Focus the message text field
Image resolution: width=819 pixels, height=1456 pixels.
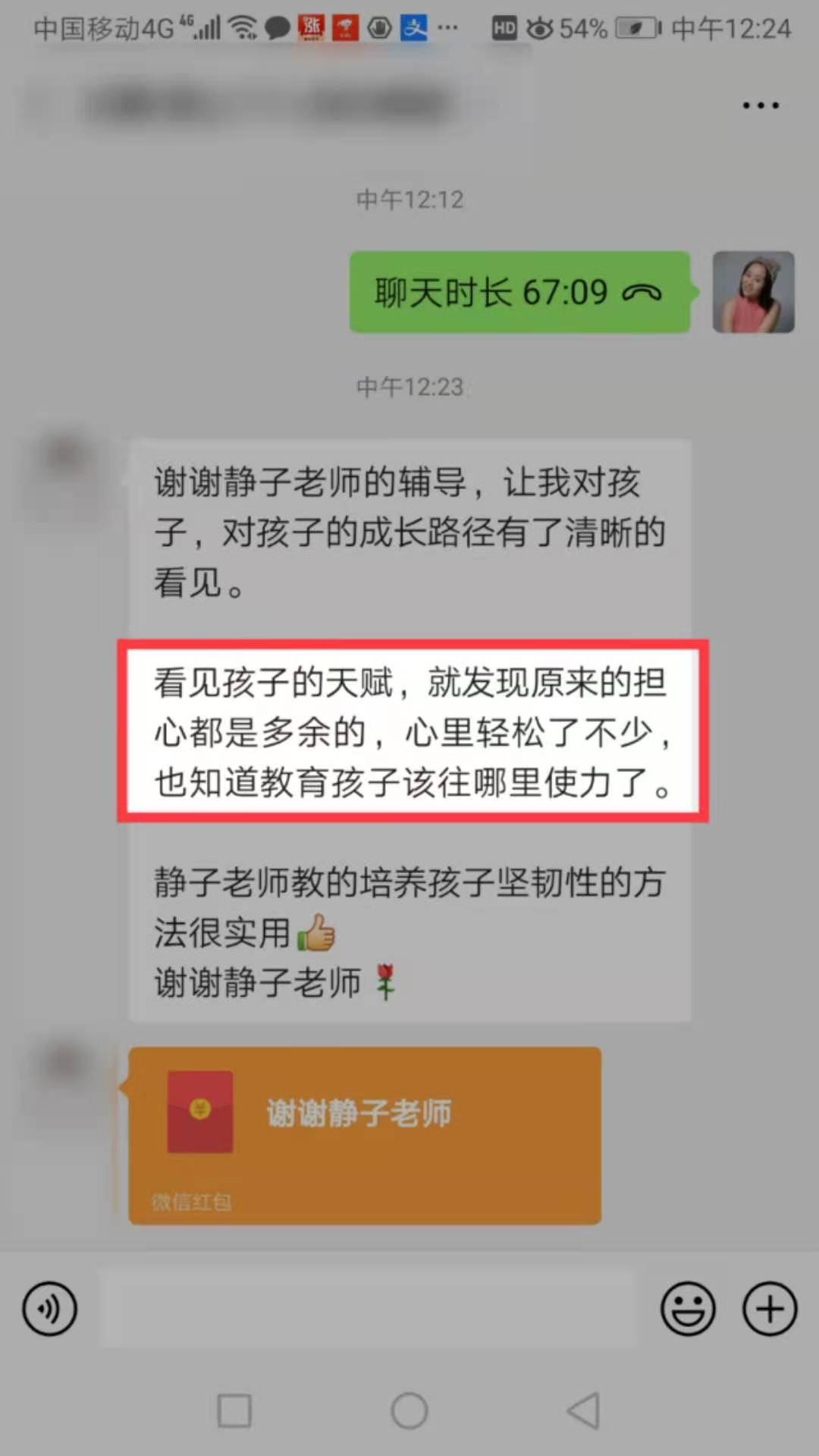368,1309
